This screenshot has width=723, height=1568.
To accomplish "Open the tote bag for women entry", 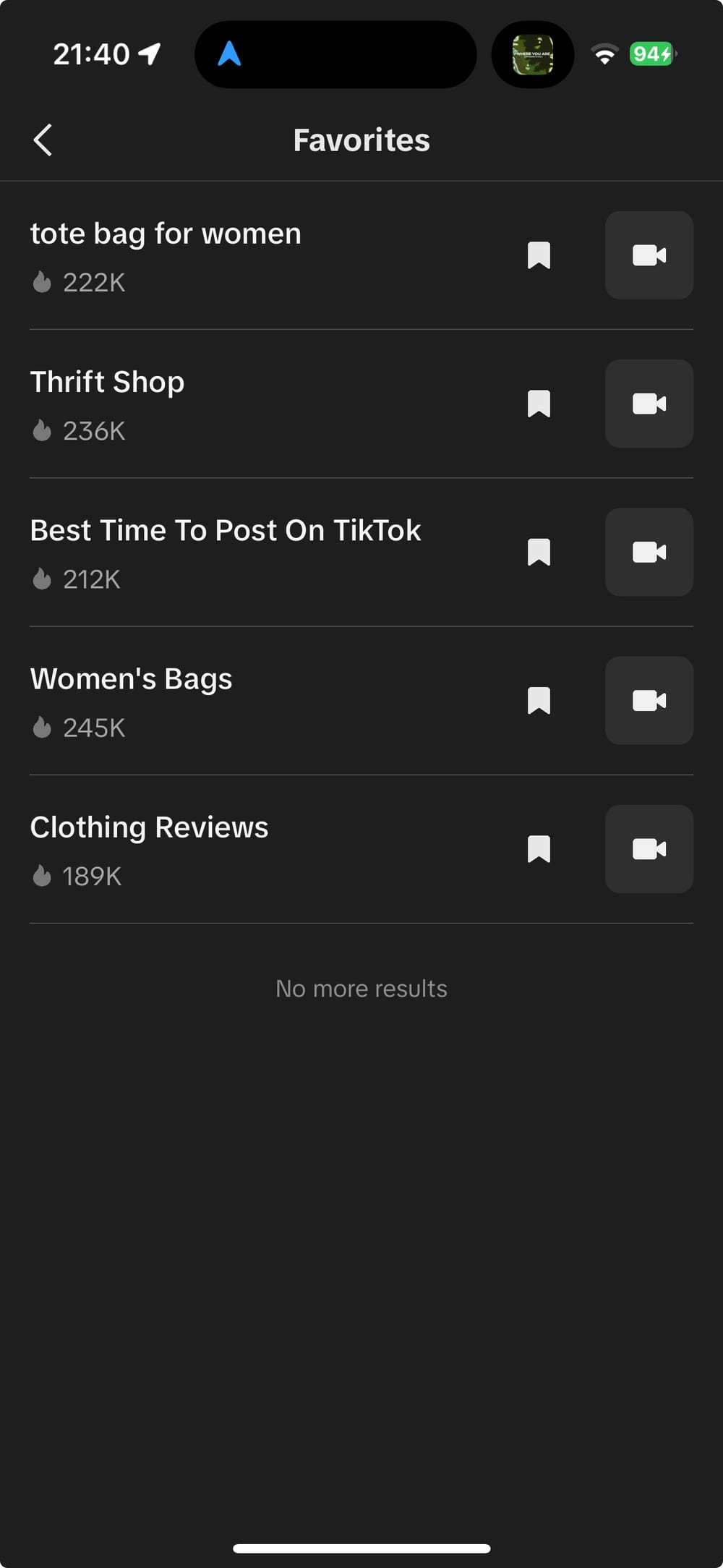I will [166, 233].
